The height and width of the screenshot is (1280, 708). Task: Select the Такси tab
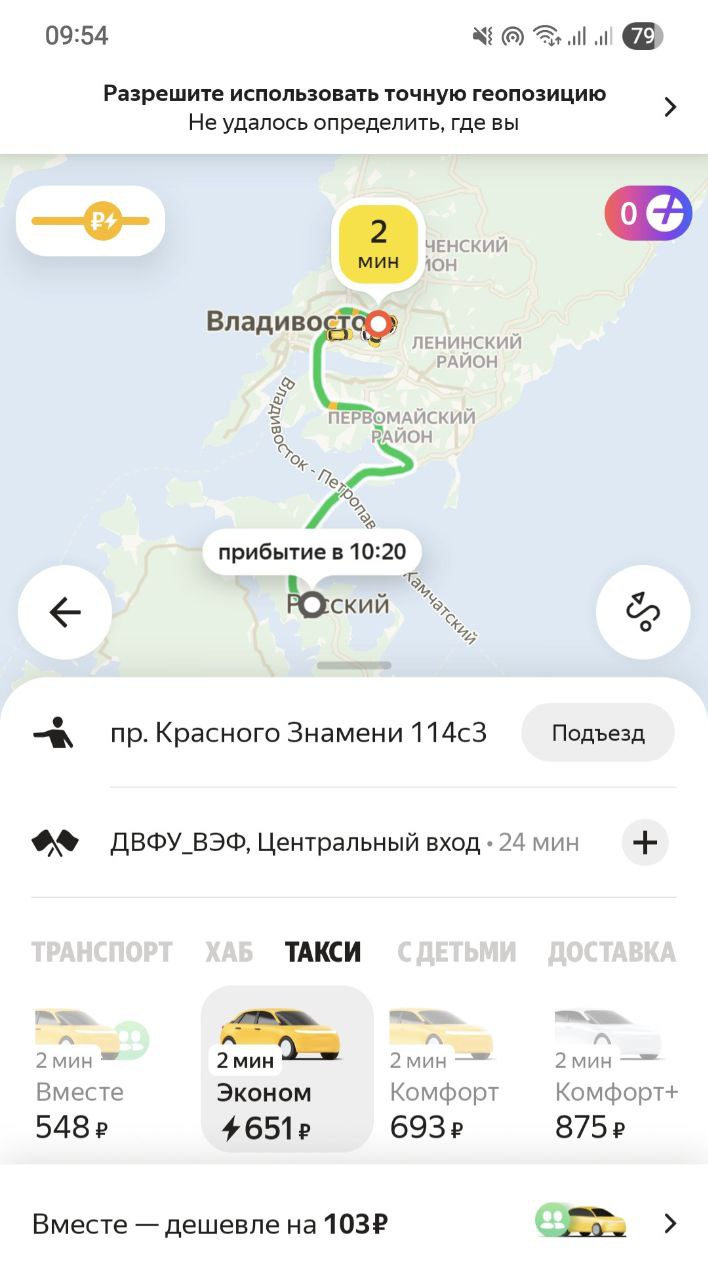323,952
